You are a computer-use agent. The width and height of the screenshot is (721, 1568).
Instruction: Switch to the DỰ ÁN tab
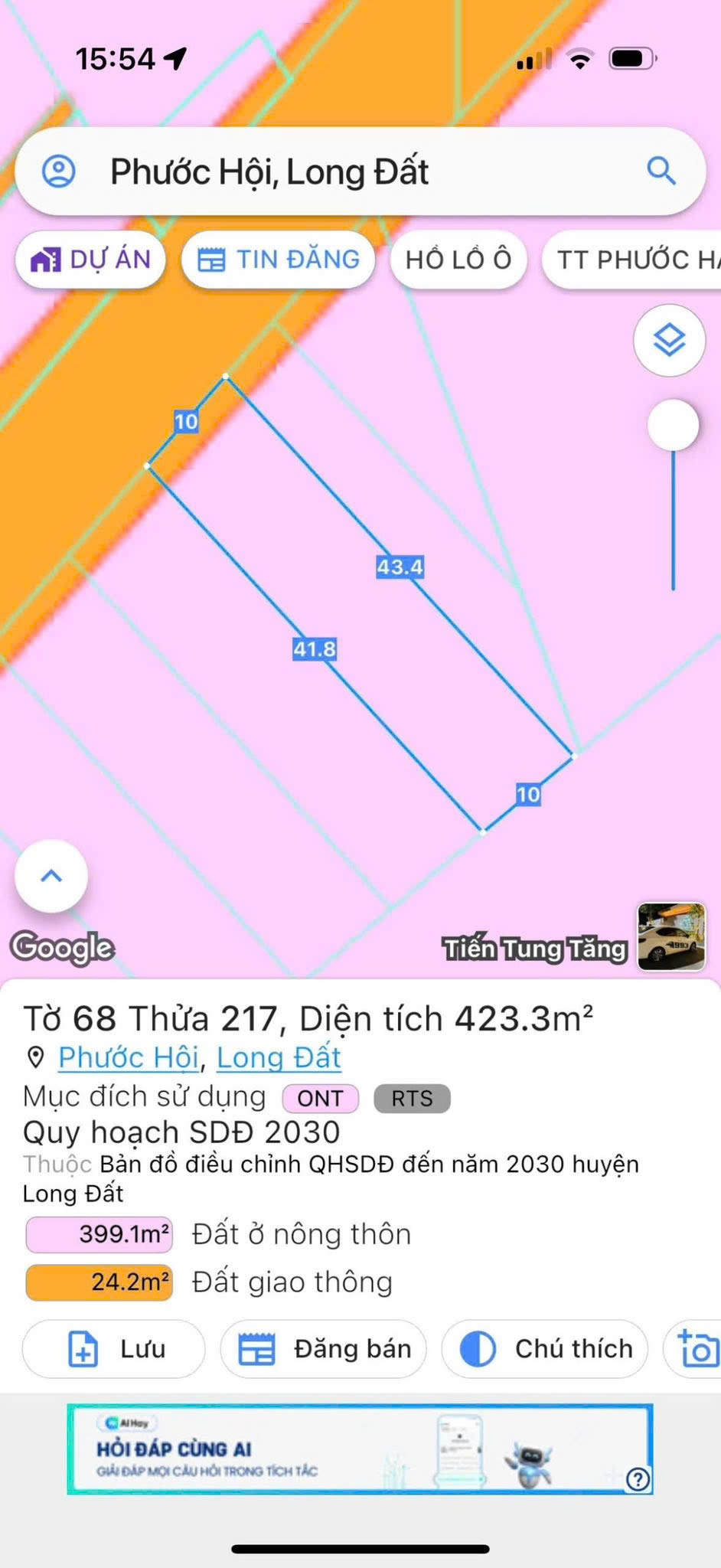[90, 260]
